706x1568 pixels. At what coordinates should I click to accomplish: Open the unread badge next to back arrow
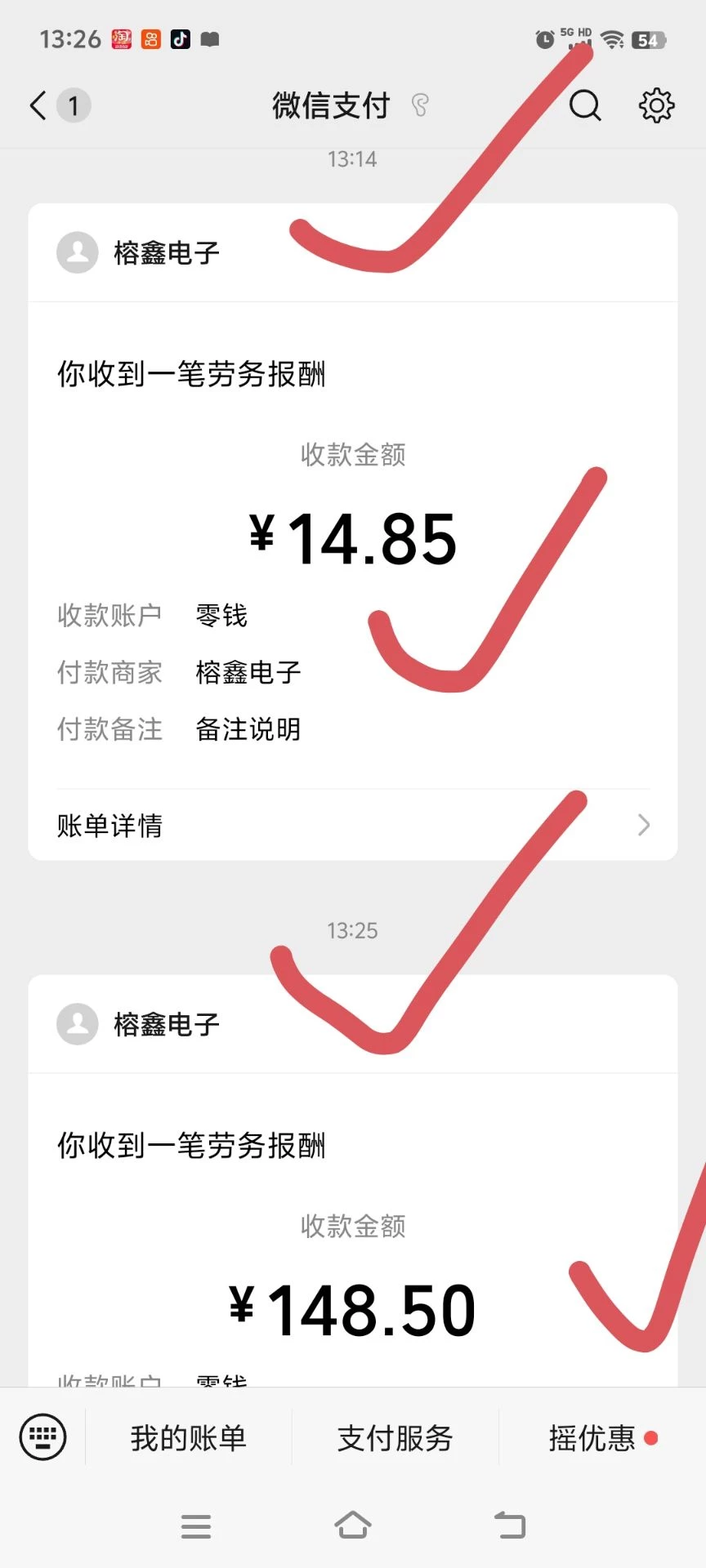click(x=74, y=106)
